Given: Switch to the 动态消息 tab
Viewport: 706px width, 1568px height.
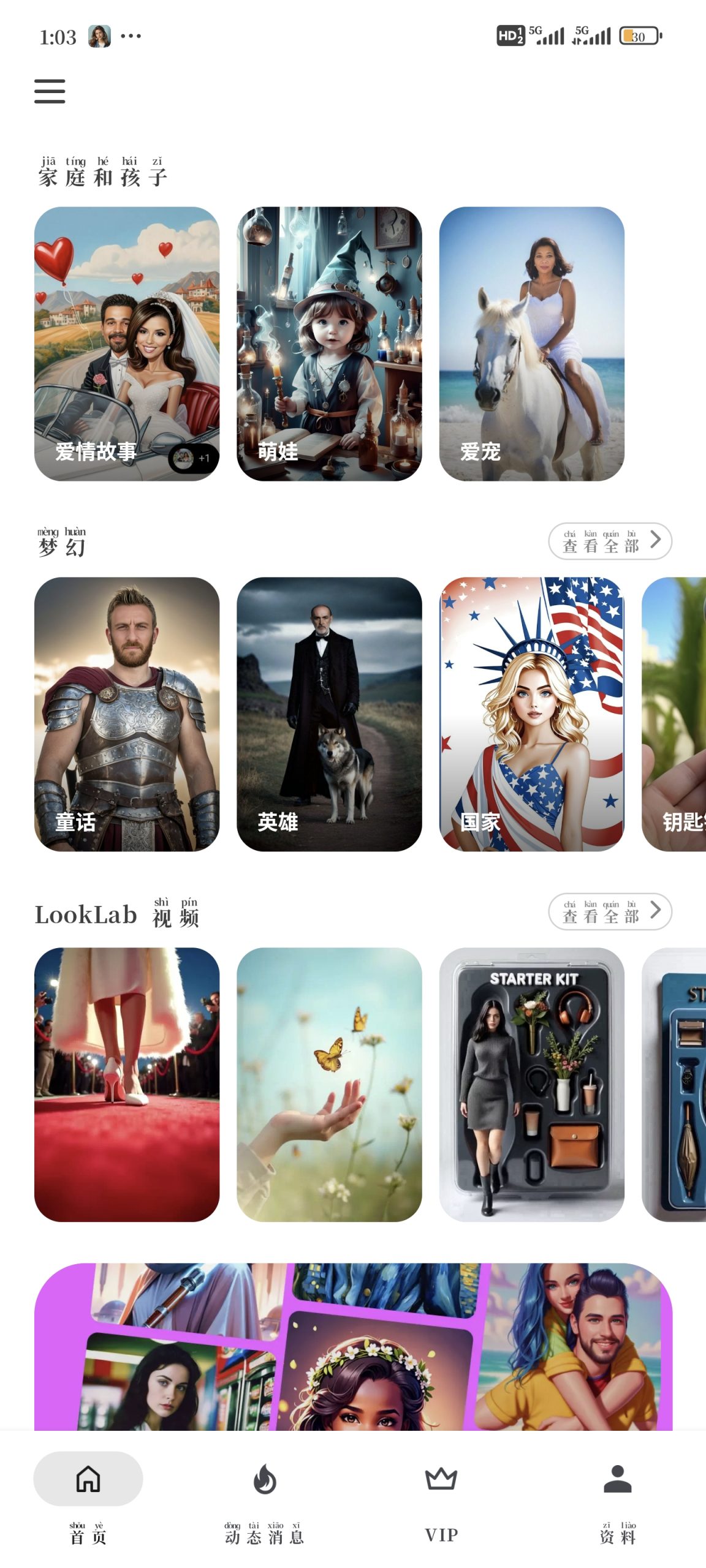Looking at the screenshot, I should 265,1494.
